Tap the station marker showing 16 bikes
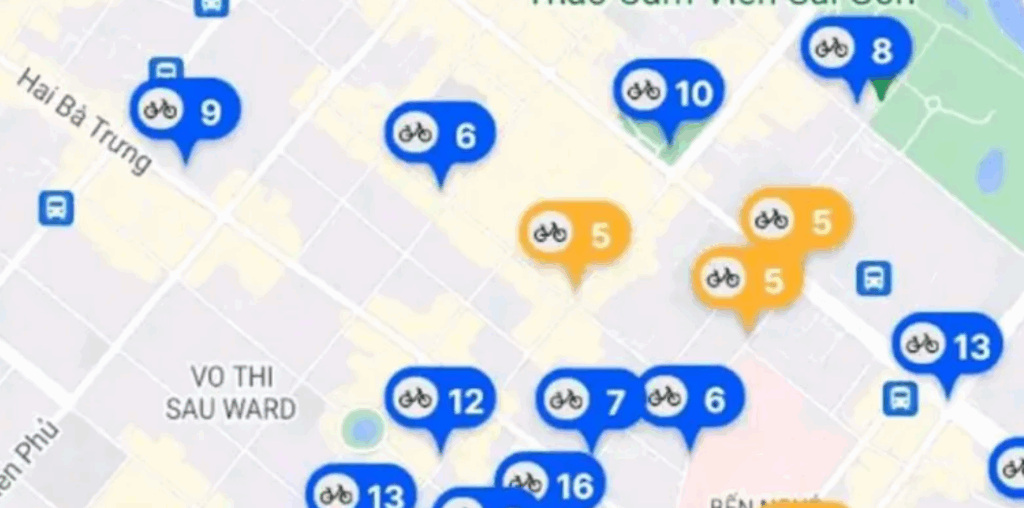Image resolution: width=1024 pixels, height=508 pixels. (551, 486)
